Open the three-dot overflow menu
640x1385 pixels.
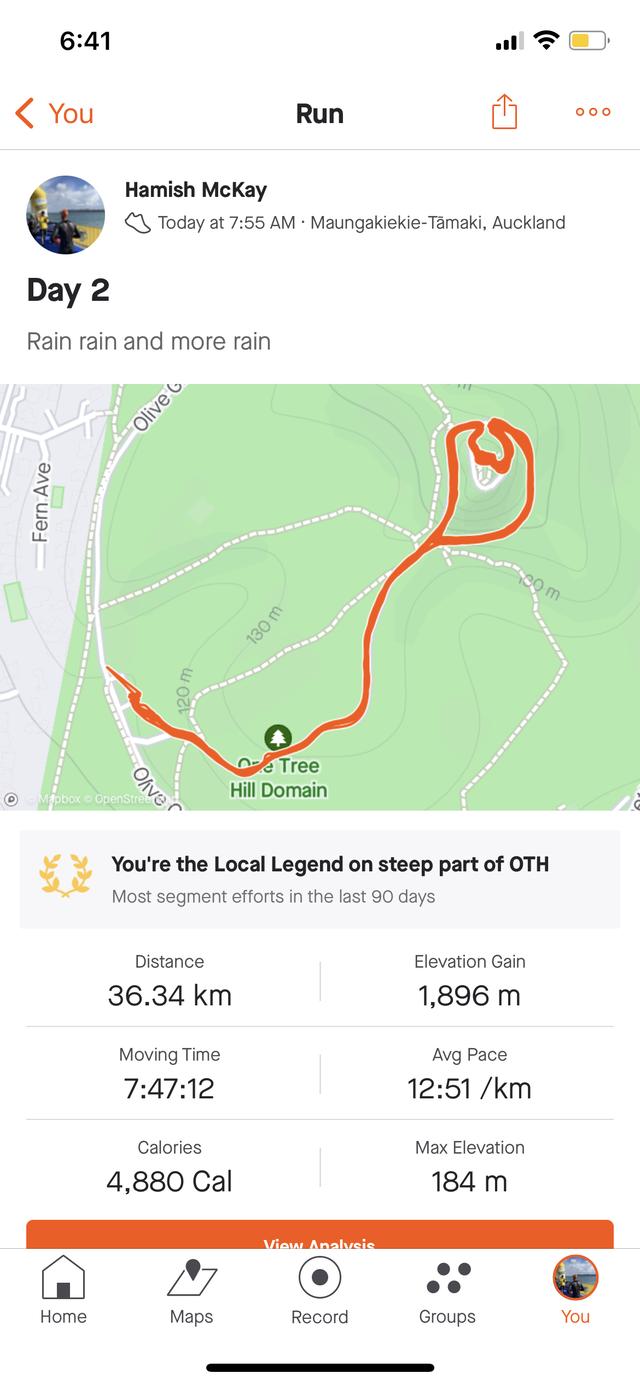point(592,112)
